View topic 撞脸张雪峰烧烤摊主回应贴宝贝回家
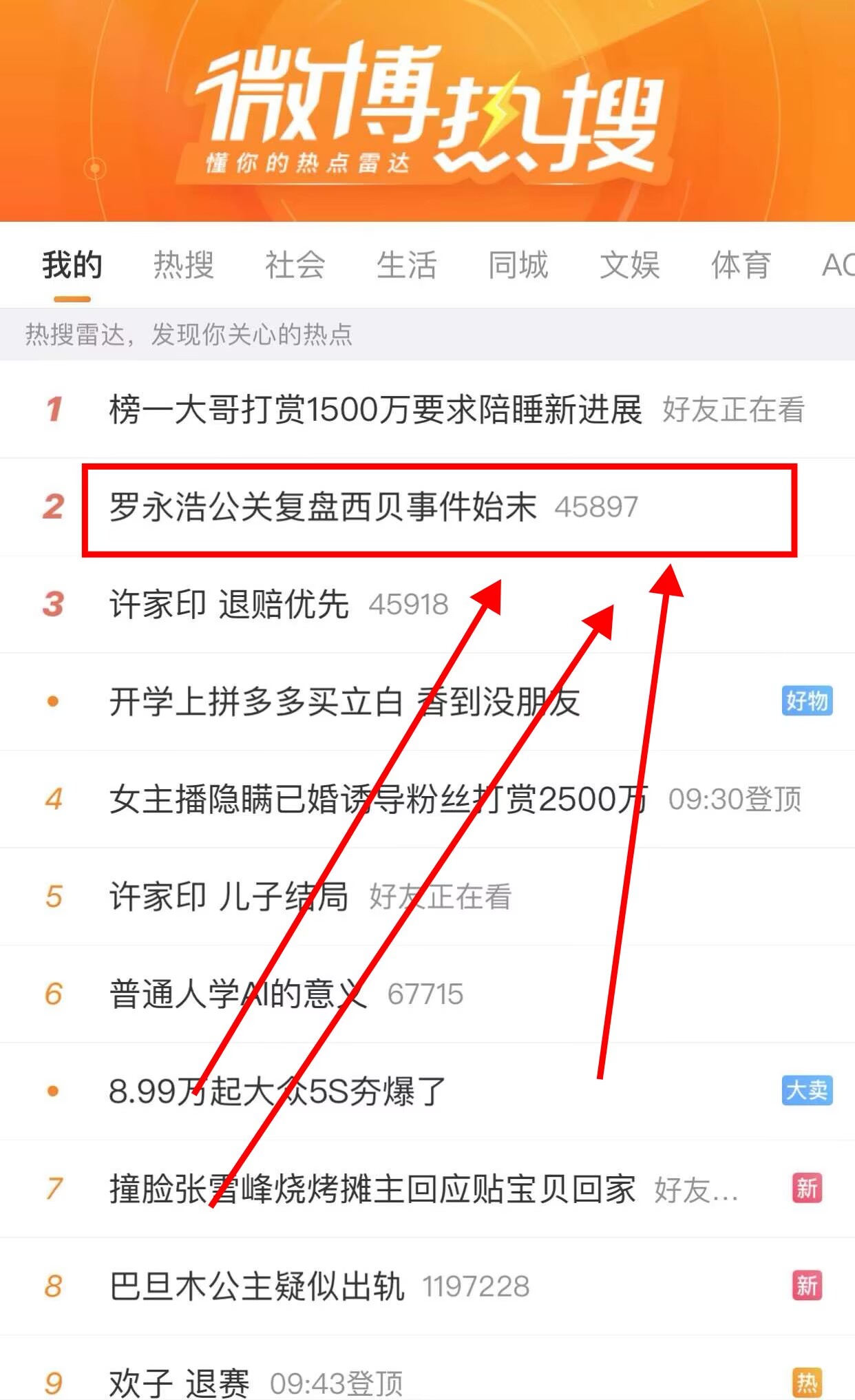This screenshot has width=855, height=1400. (x=427, y=1189)
